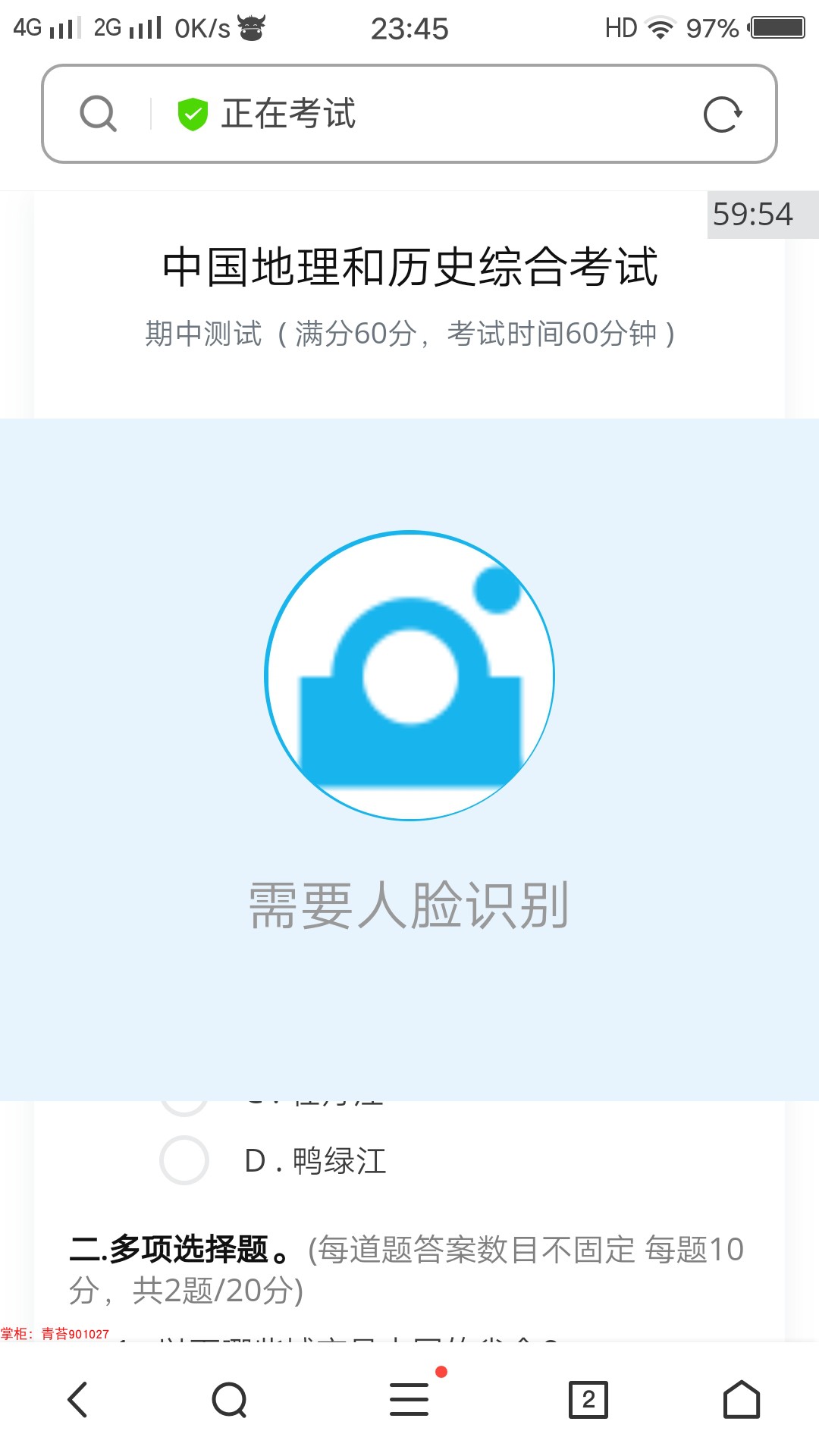Go back using the browser back arrow
Screen dimensions: 819x1456
(78, 1400)
